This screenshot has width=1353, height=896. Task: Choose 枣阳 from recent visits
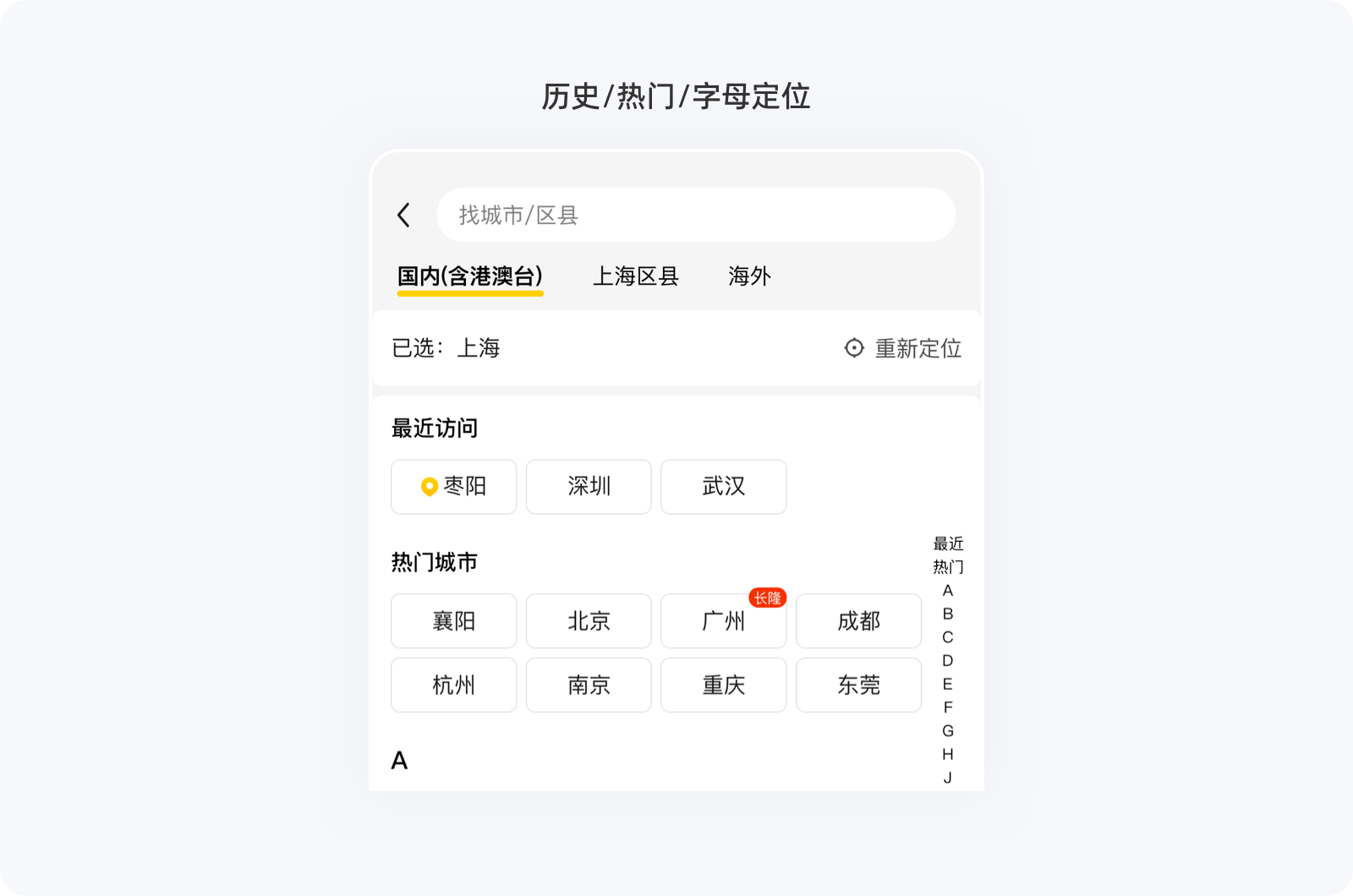(x=453, y=487)
